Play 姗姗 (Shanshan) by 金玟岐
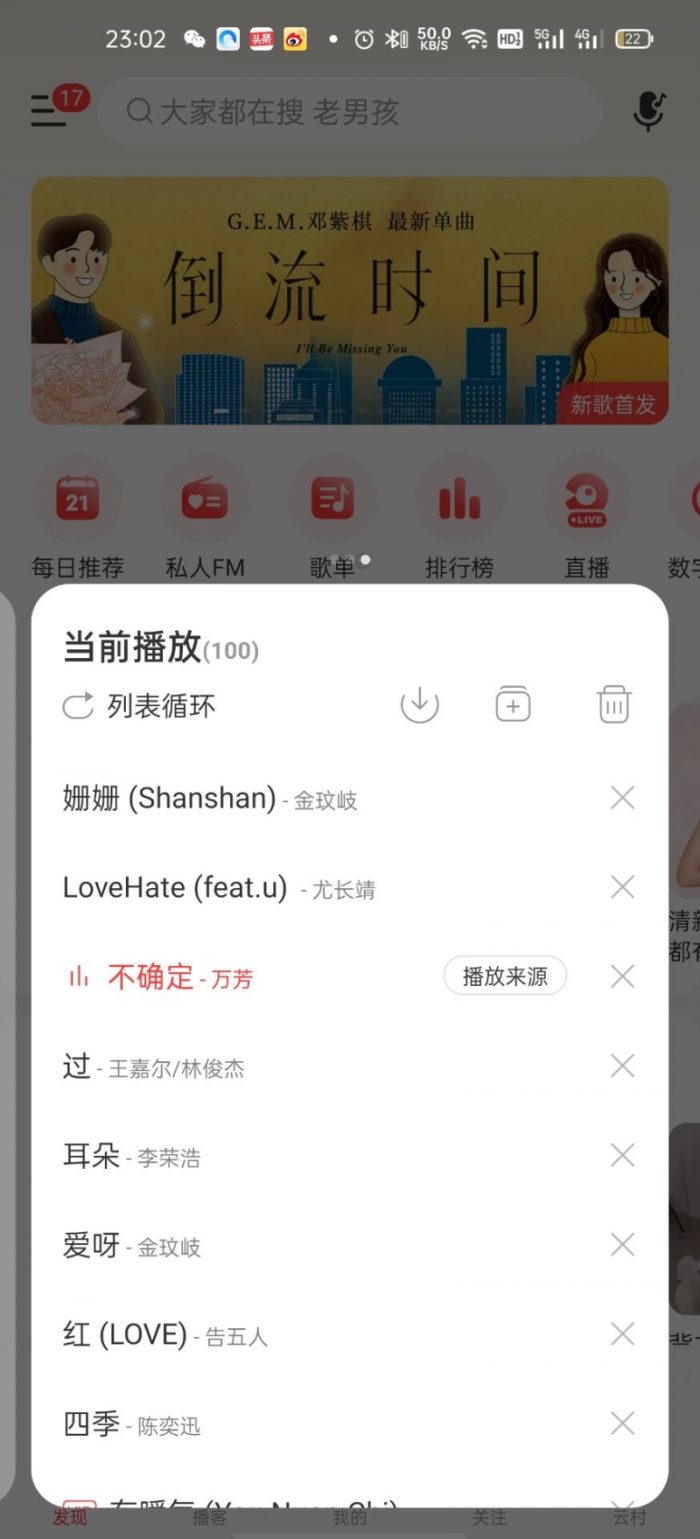This screenshot has width=700, height=1539. click(210, 798)
